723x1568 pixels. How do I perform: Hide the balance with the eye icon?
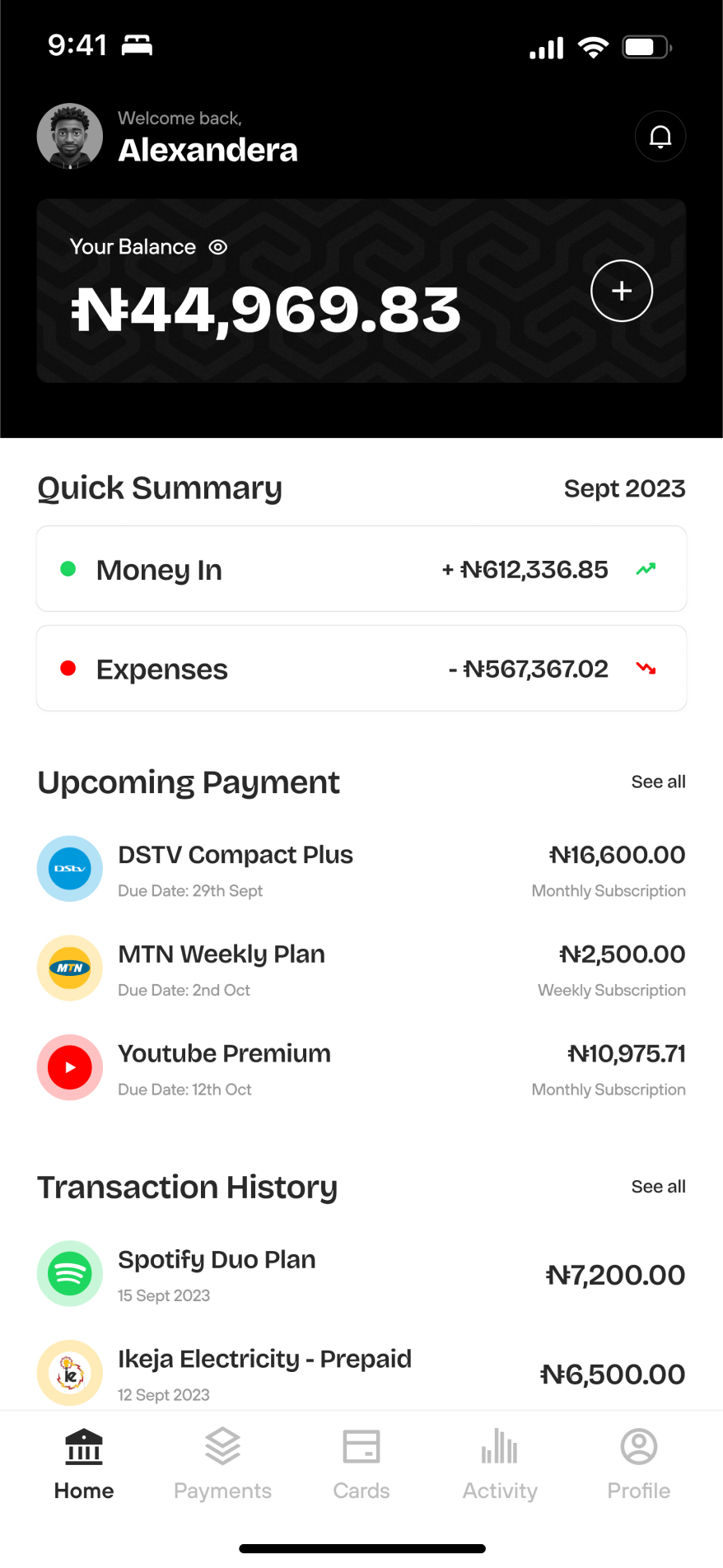(217, 247)
